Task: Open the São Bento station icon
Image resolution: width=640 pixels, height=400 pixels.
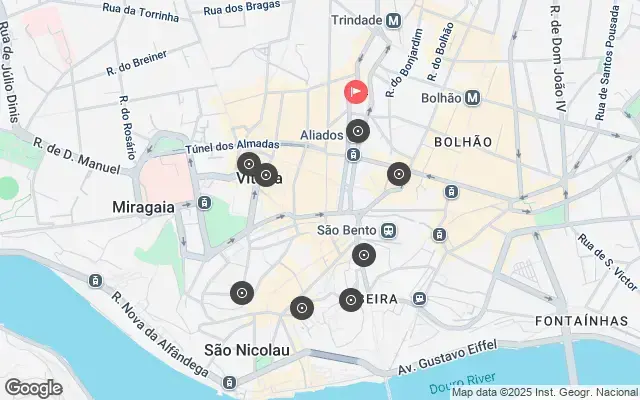Action: pyautogui.click(x=387, y=230)
